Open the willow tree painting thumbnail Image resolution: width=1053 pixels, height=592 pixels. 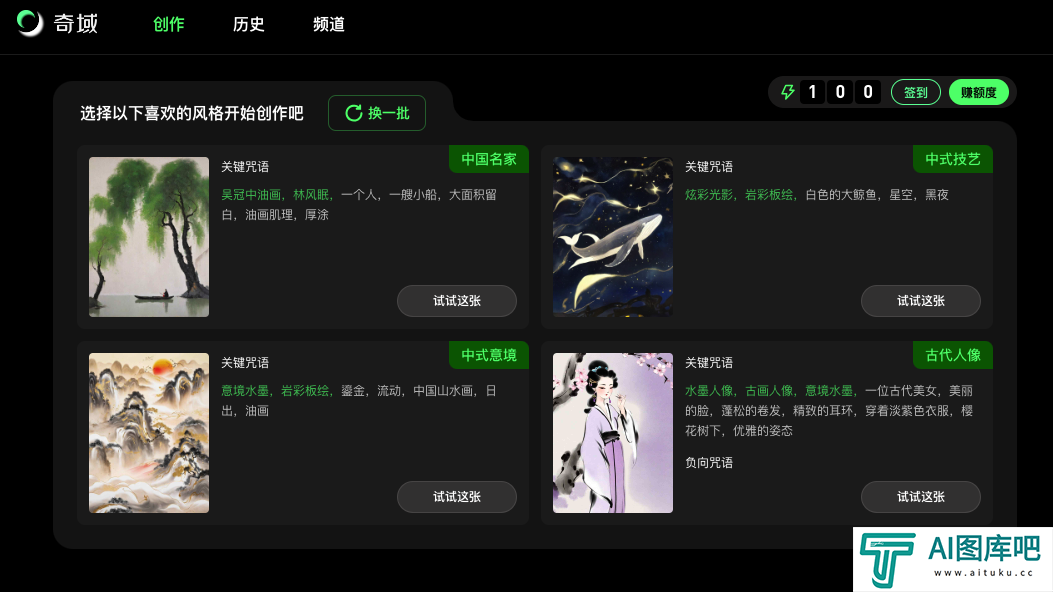tap(149, 237)
